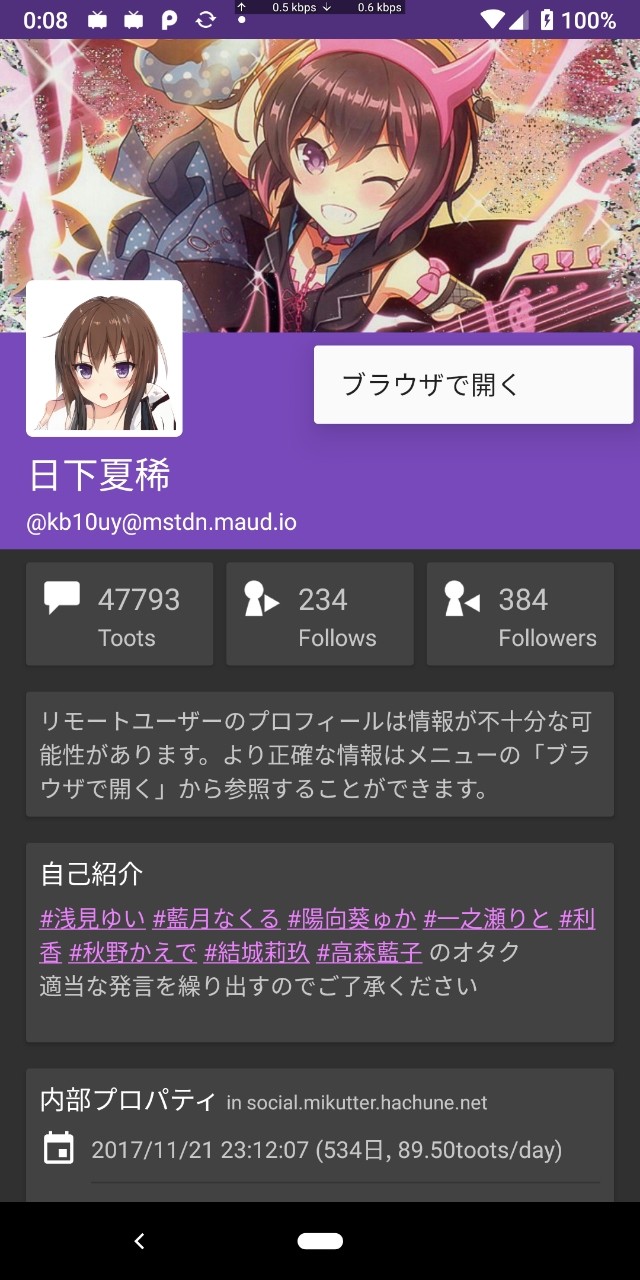The height and width of the screenshot is (1280, 640).
Task: Tap the profile avatar of 日下夏稀
Action: pos(104,359)
